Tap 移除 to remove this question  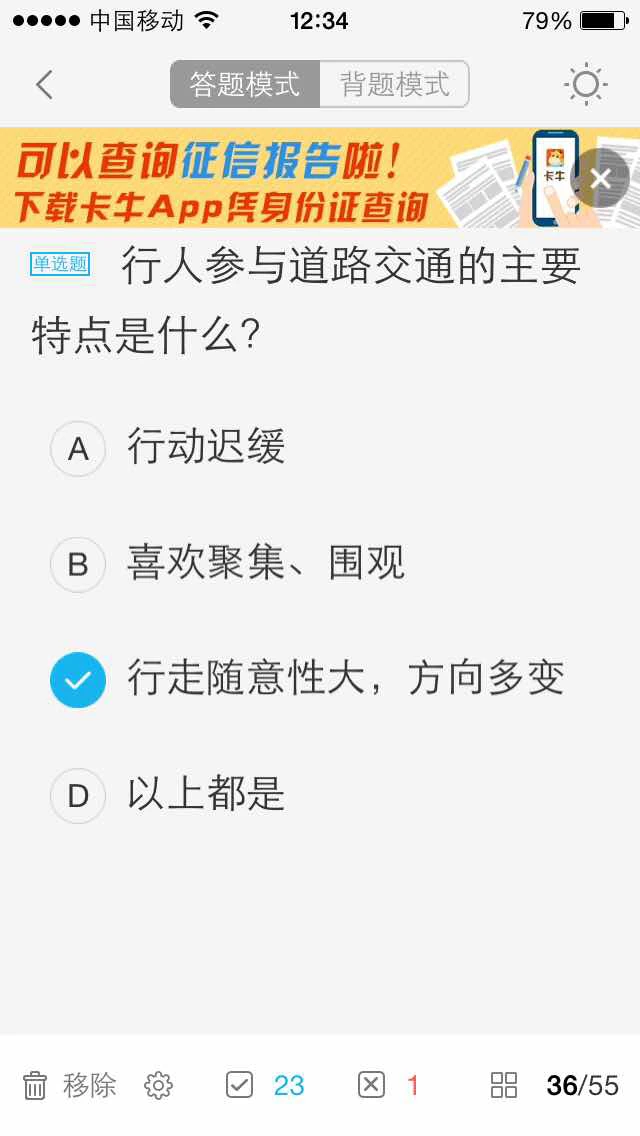[x=70, y=1085]
